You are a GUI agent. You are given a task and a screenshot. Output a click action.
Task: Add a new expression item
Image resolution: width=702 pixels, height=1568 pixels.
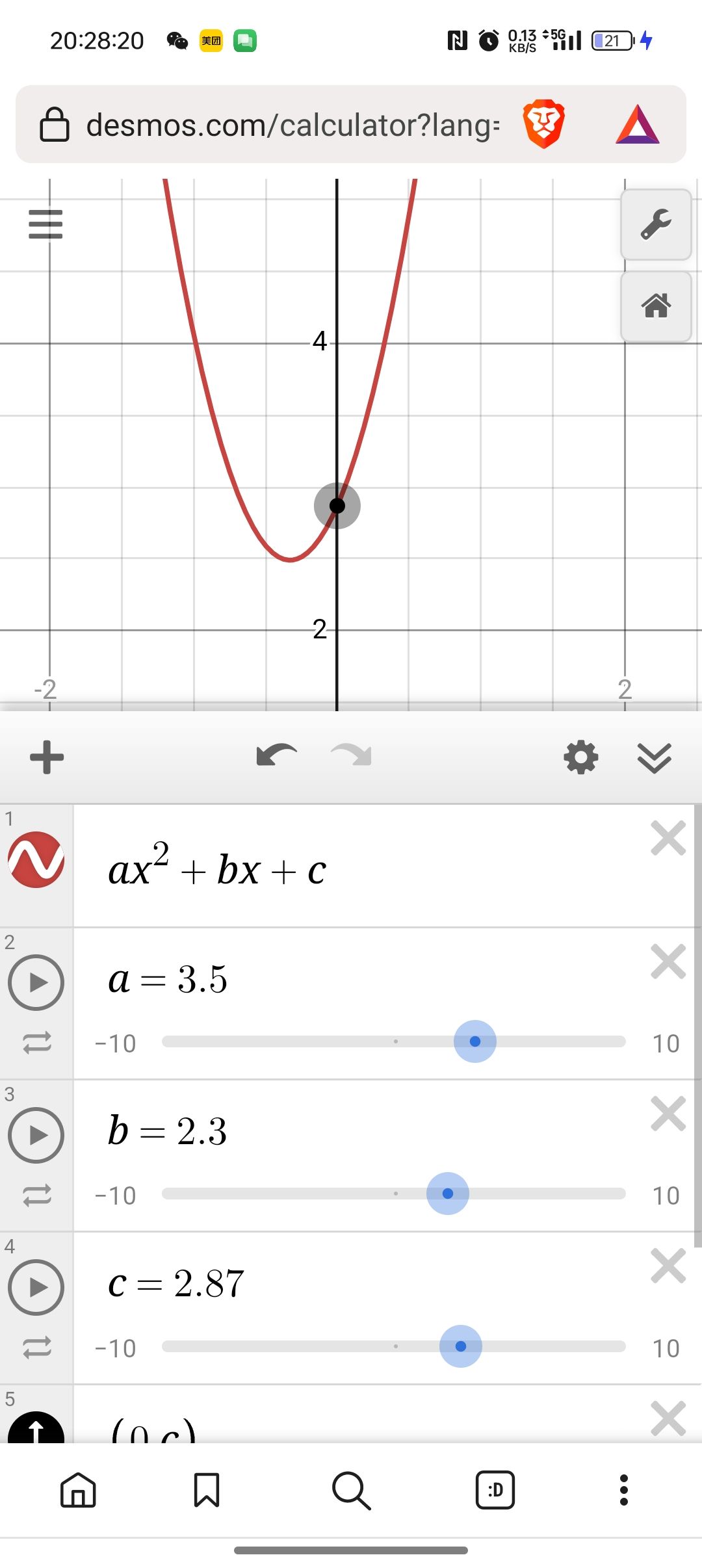[x=47, y=757]
